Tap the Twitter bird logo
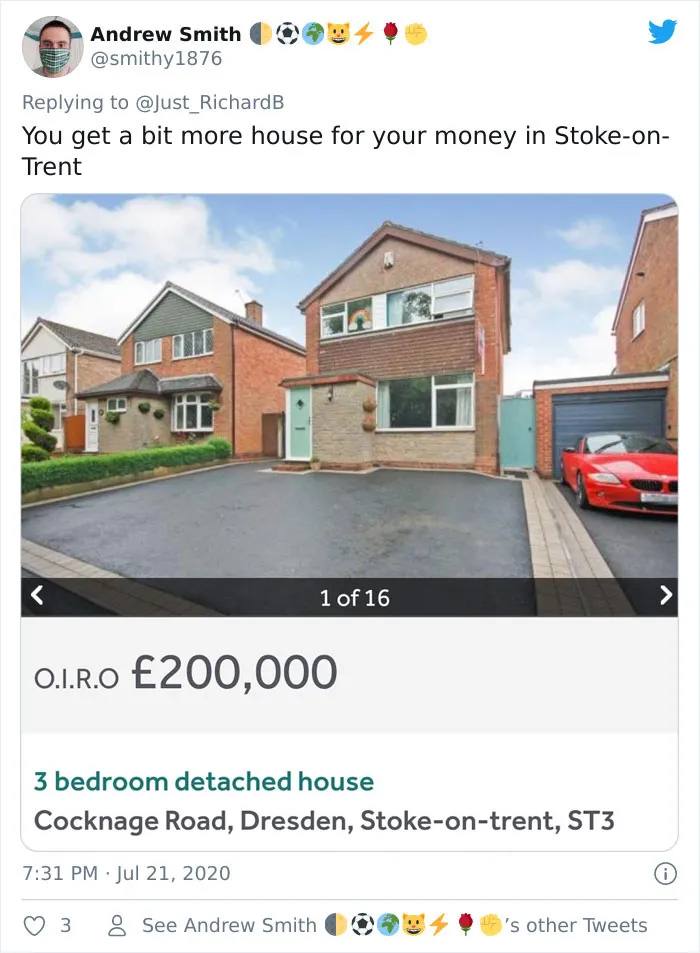This screenshot has width=700, height=953. [x=662, y=32]
